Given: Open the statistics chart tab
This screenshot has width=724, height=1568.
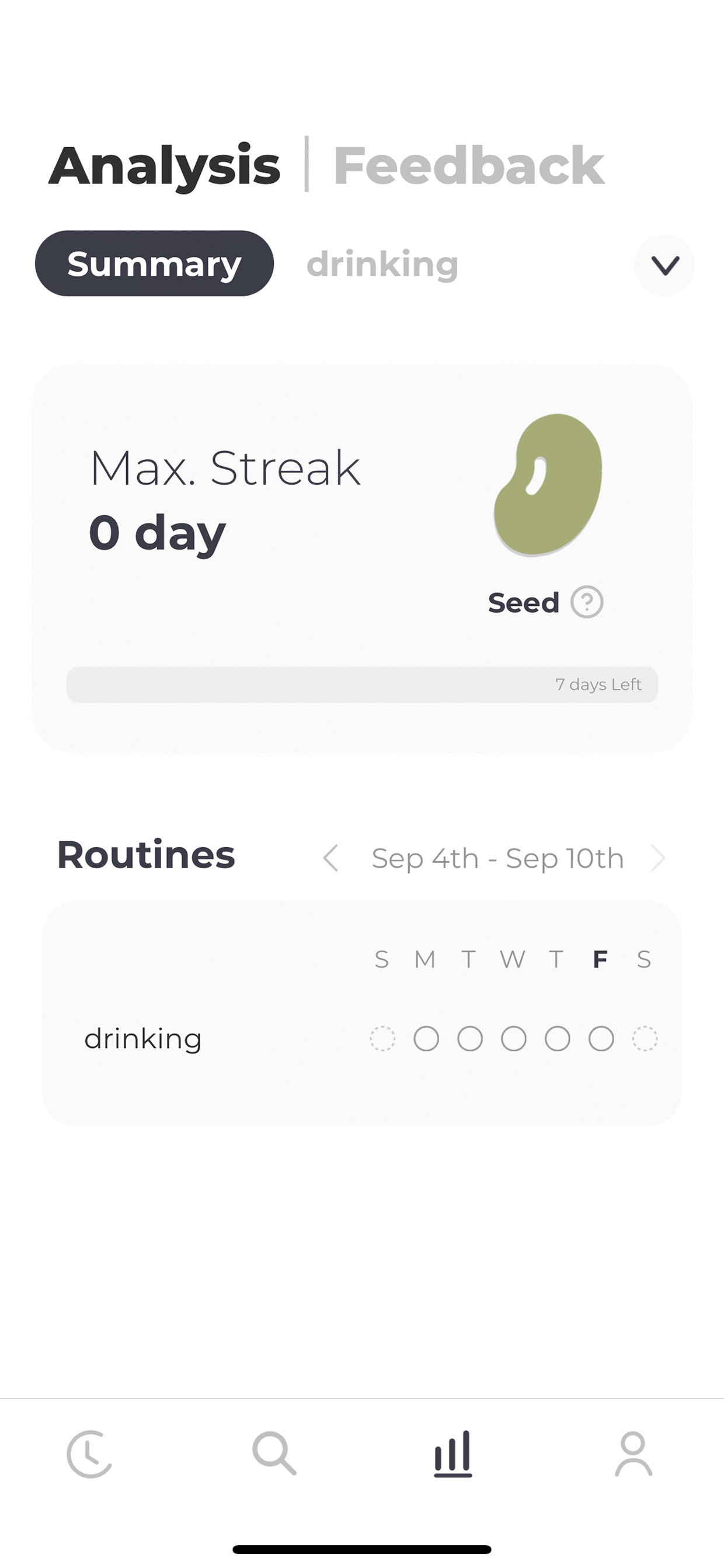Looking at the screenshot, I should click(452, 1453).
